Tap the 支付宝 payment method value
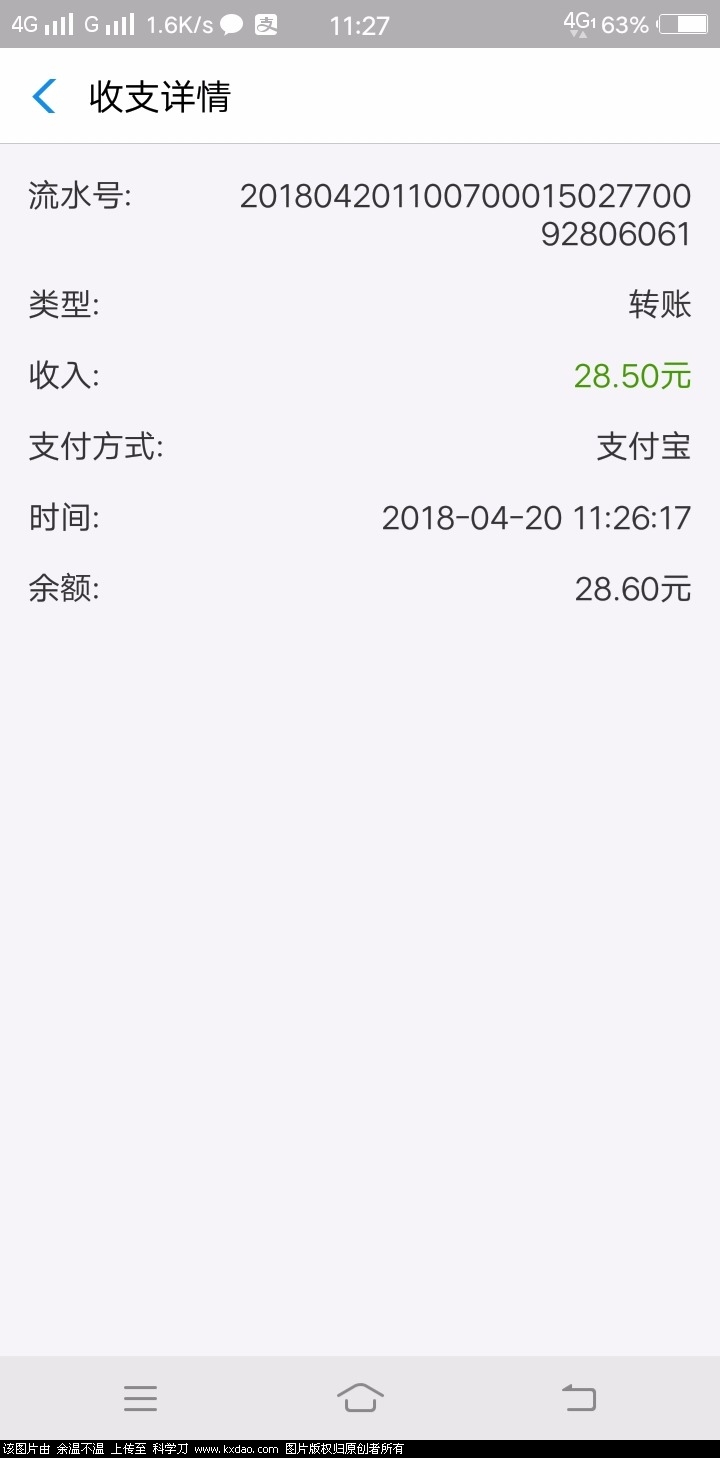720x1458 pixels. click(x=644, y=446)
